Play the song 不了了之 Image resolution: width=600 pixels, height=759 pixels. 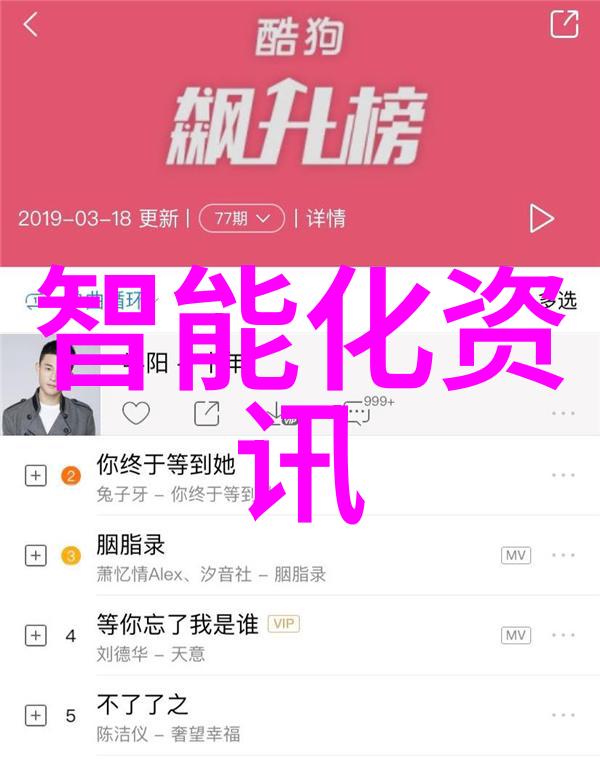tap(140, 705)
